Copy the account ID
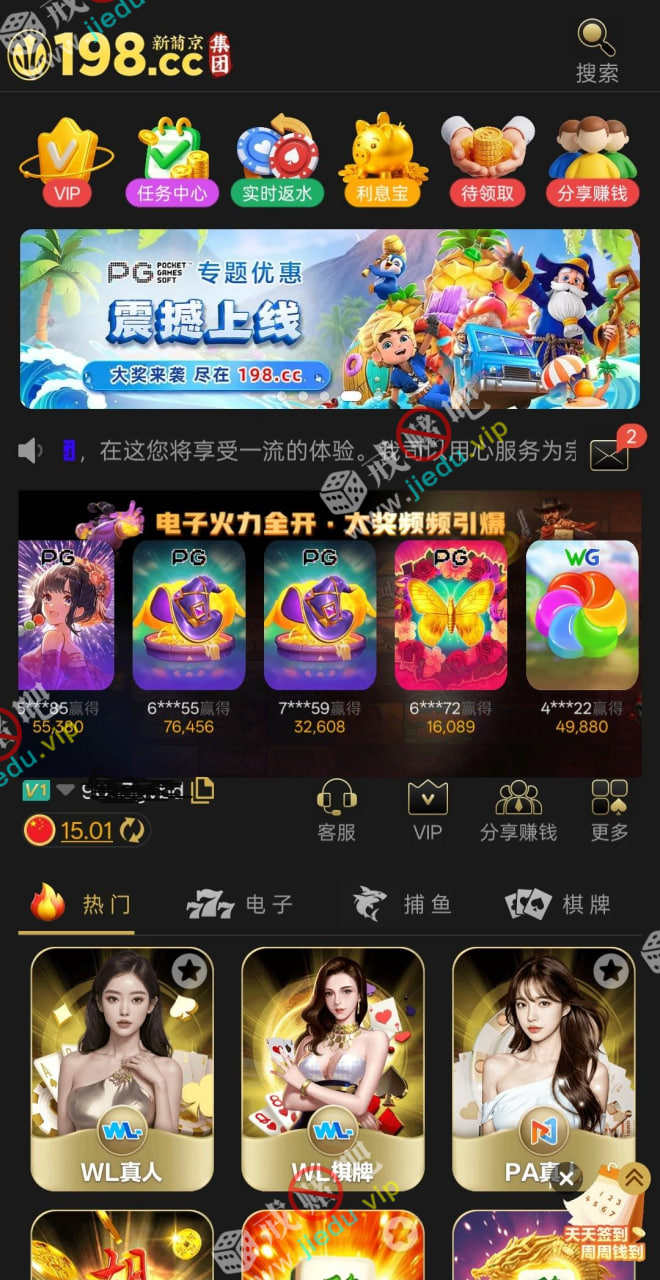The width and height of the screenshot is (660, 1280). [202, 790]
